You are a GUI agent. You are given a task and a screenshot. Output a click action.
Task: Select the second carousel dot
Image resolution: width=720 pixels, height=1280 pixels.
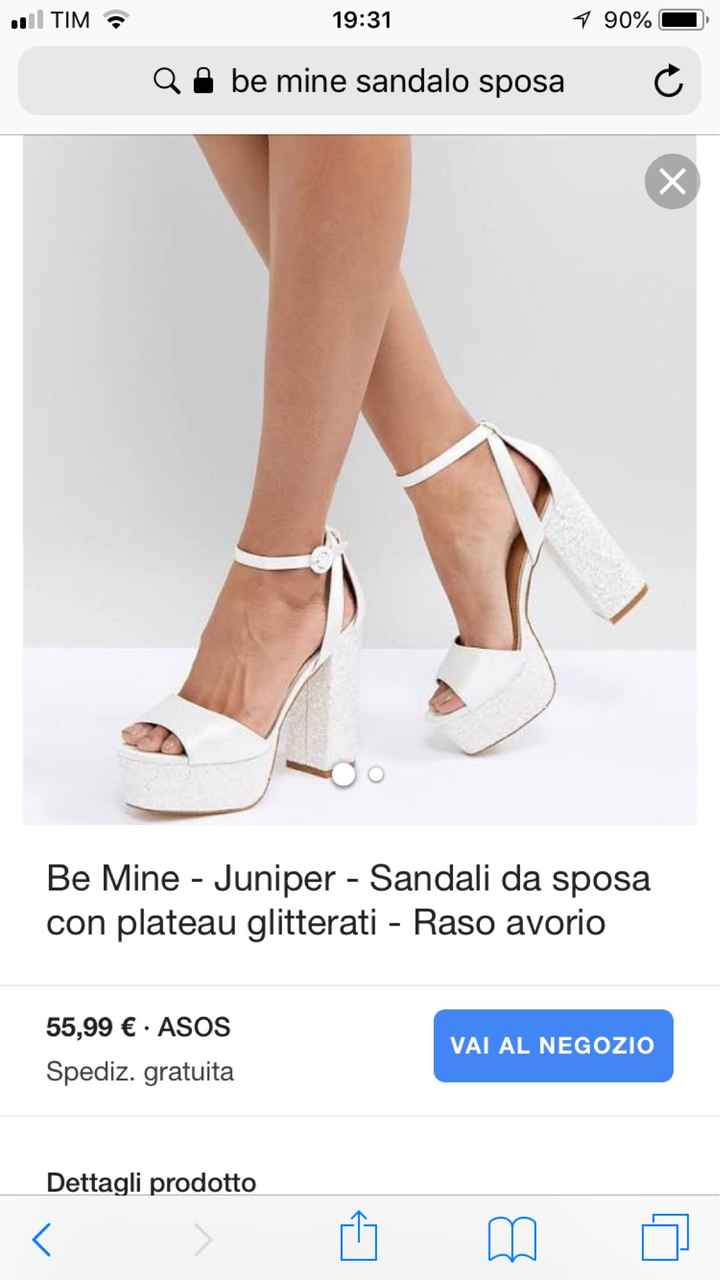point(376,774)
